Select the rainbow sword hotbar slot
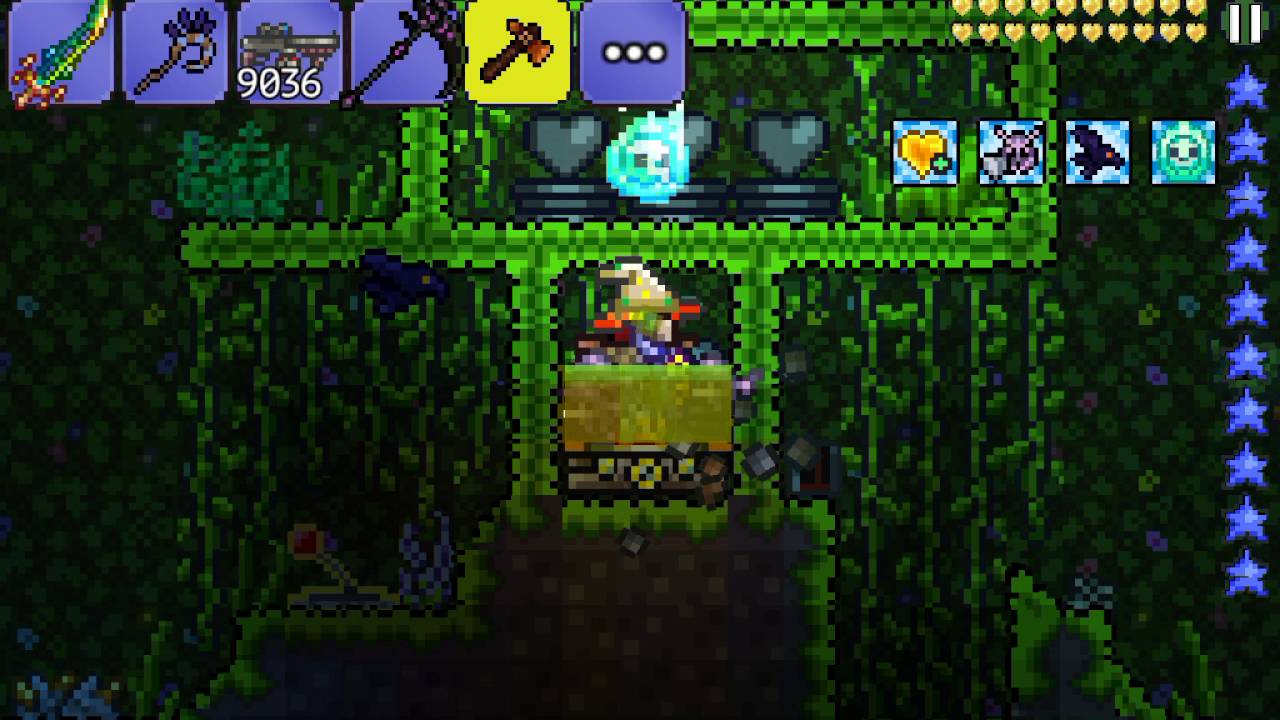Viewport: 1280px width, 720px height. coord(60,52)
